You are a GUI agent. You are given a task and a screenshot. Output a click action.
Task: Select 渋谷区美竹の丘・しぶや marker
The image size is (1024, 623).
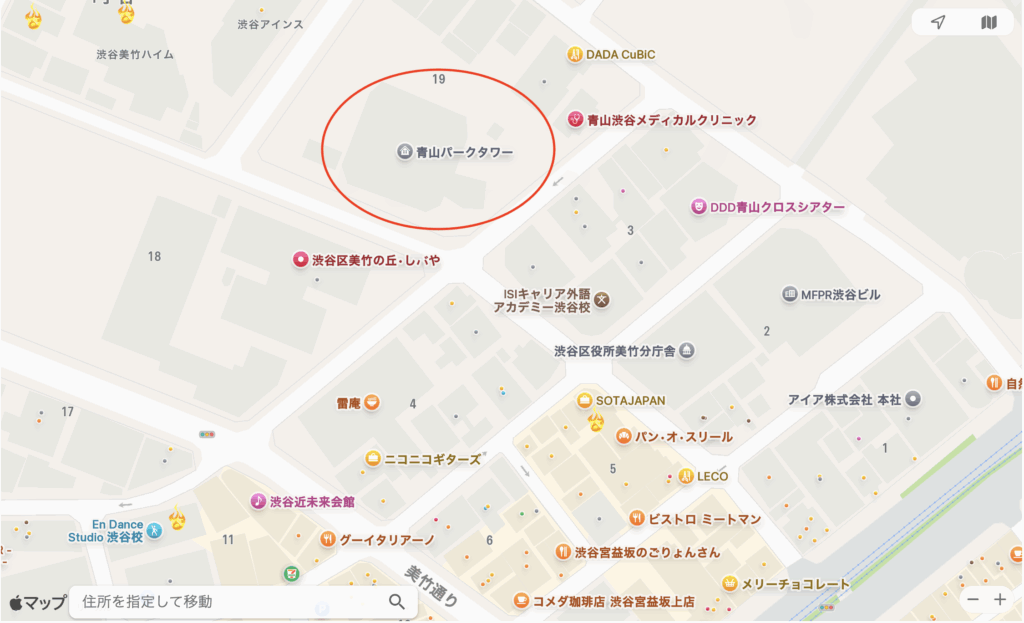299,260
